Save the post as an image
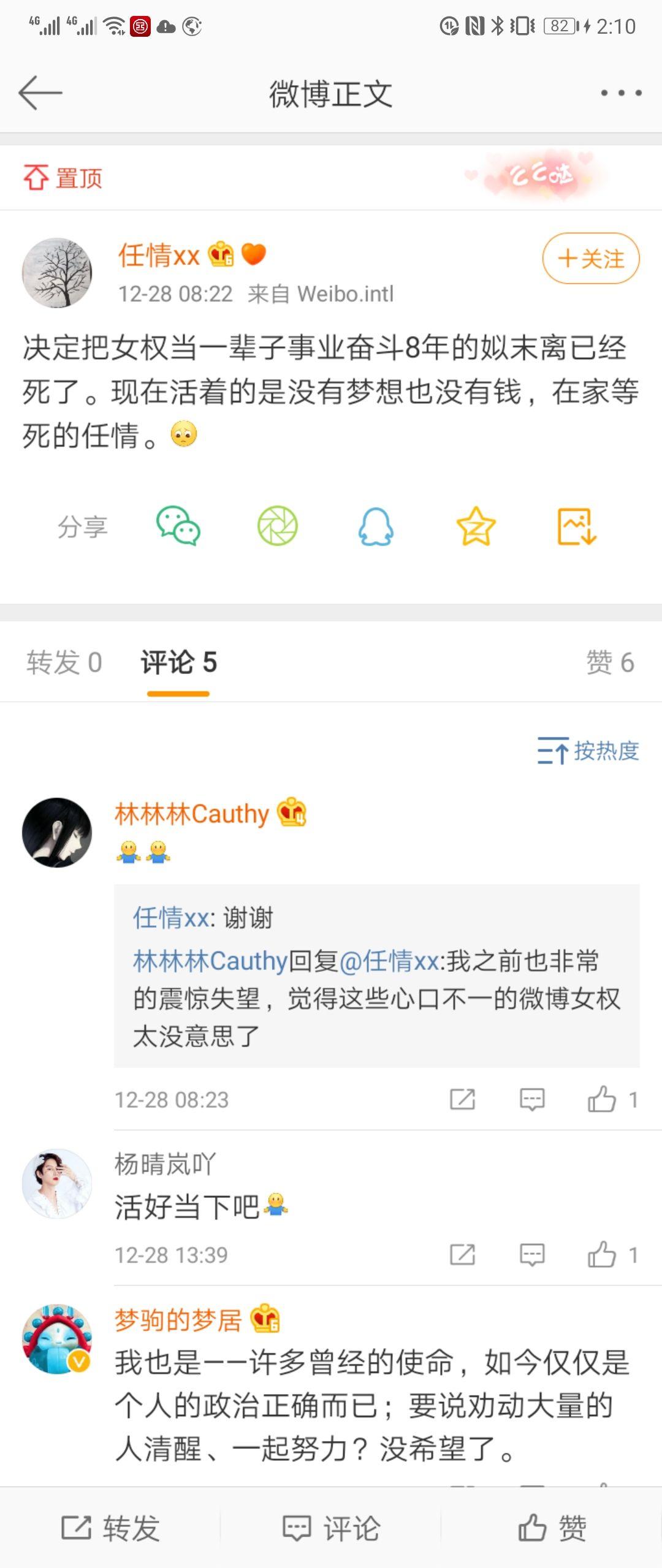The width and height of the screenshot is (662, 1568). tap(576, 526)
